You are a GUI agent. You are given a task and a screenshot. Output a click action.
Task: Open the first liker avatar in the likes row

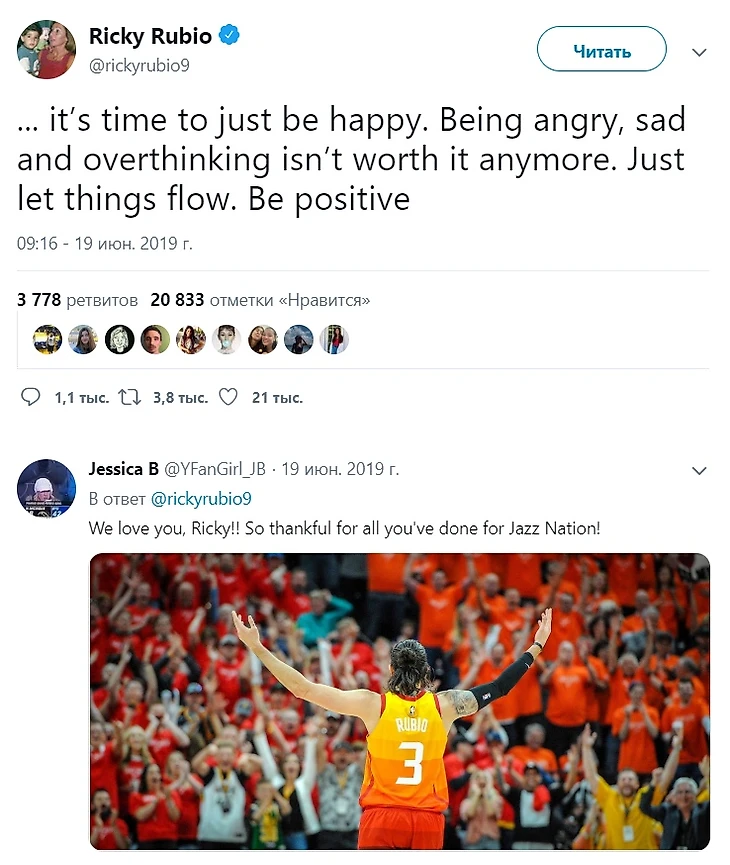point(47,340)
